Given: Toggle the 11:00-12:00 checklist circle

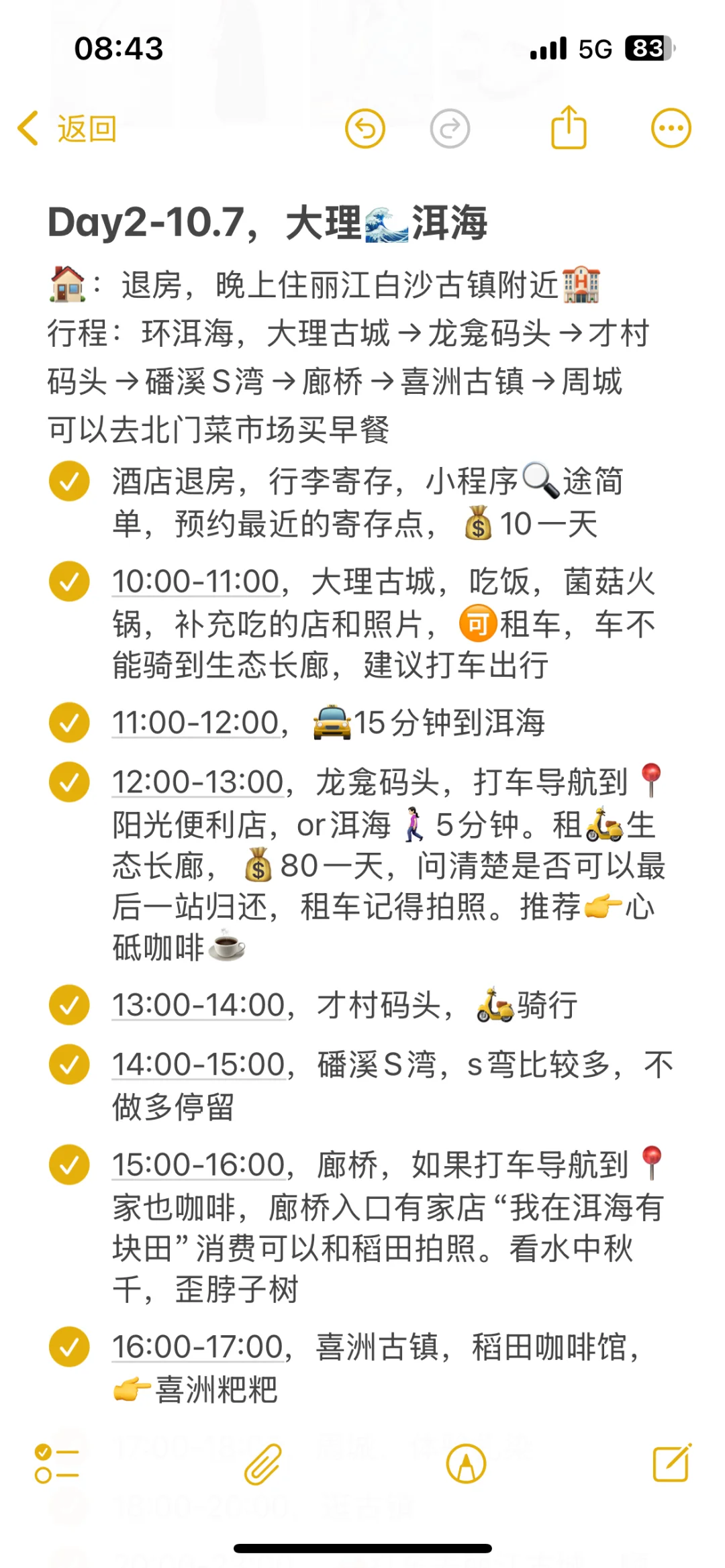Looking at the screenshot, I should coord(69,723).
